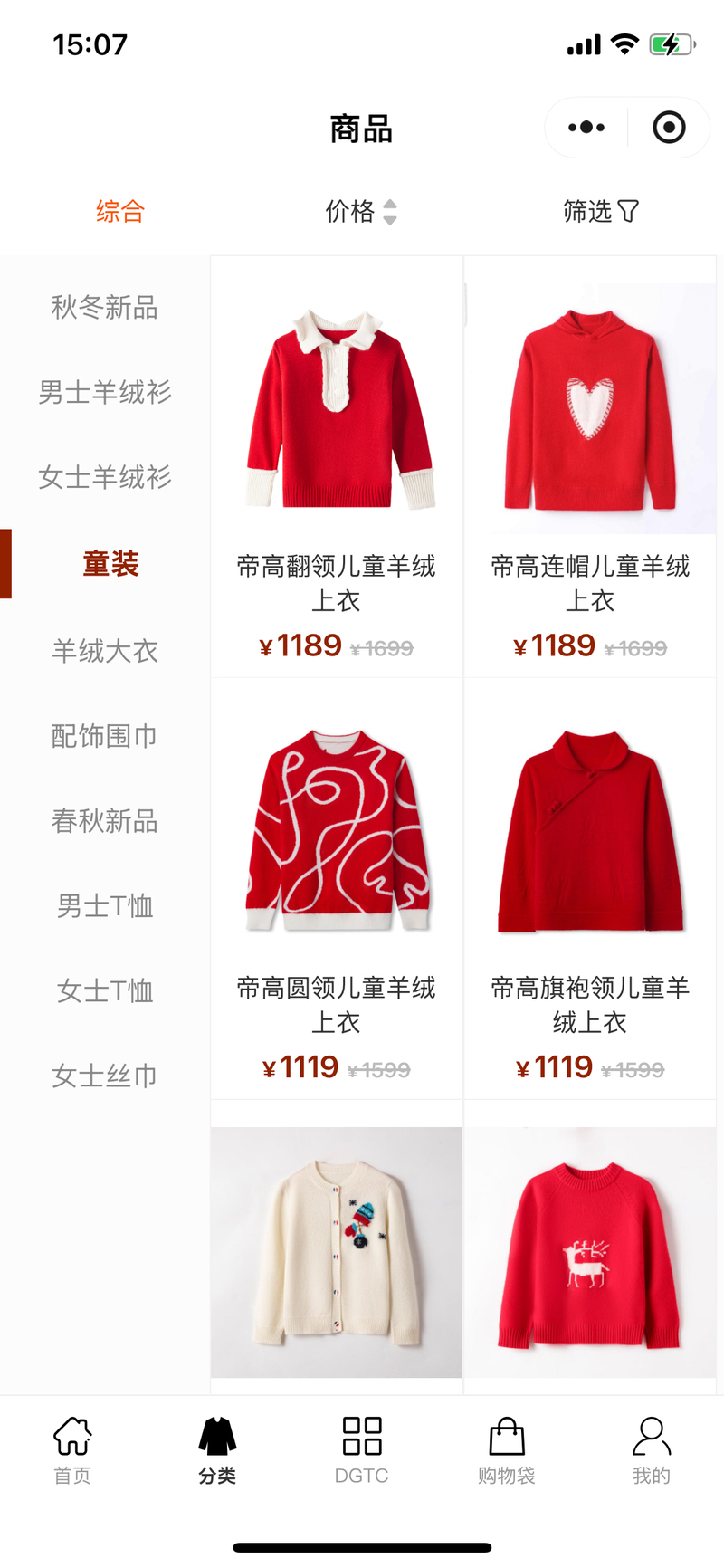
Task: View 帝高翻领儿童羊绒上衣 product
Action: (x=337, y=467)
